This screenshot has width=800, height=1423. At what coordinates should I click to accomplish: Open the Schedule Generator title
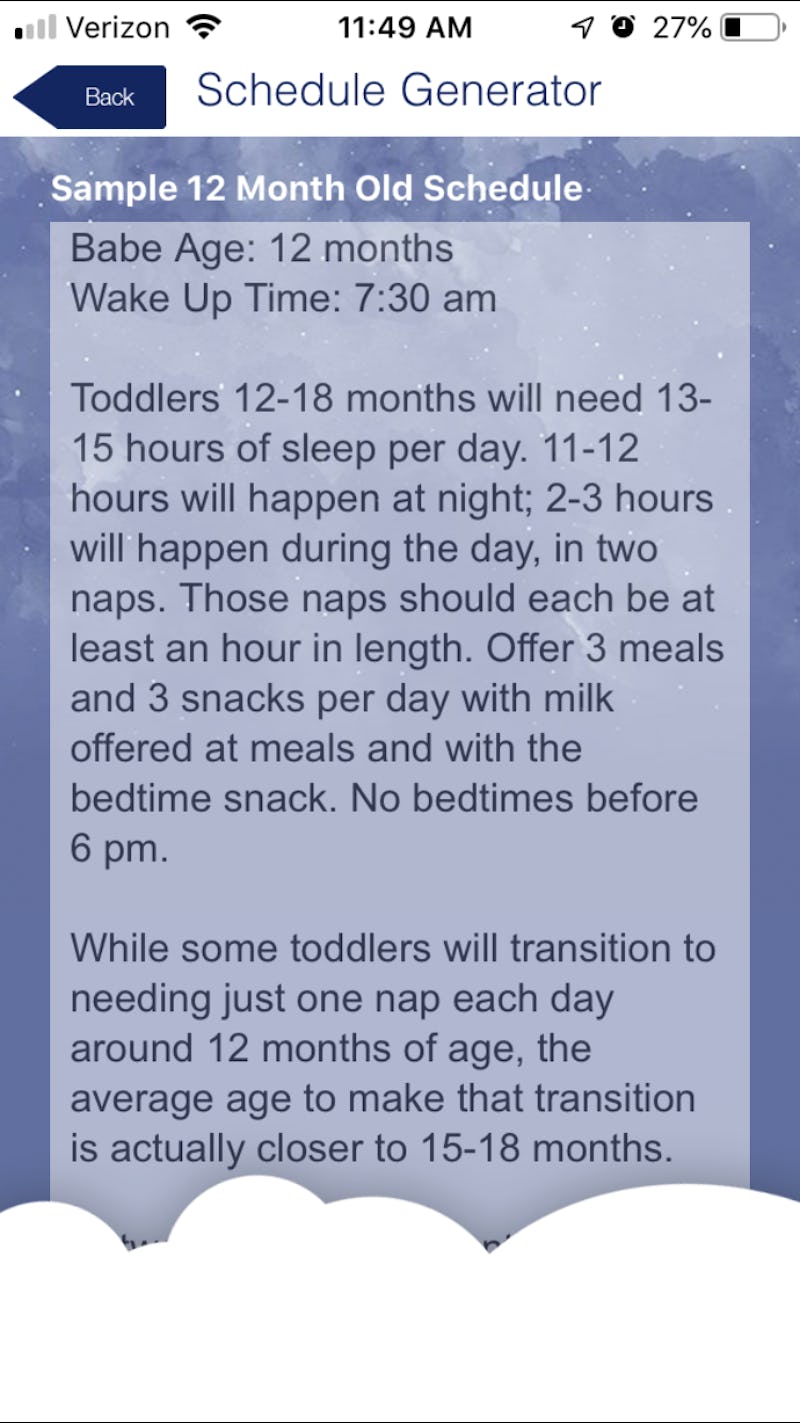[x=399, y=89]
